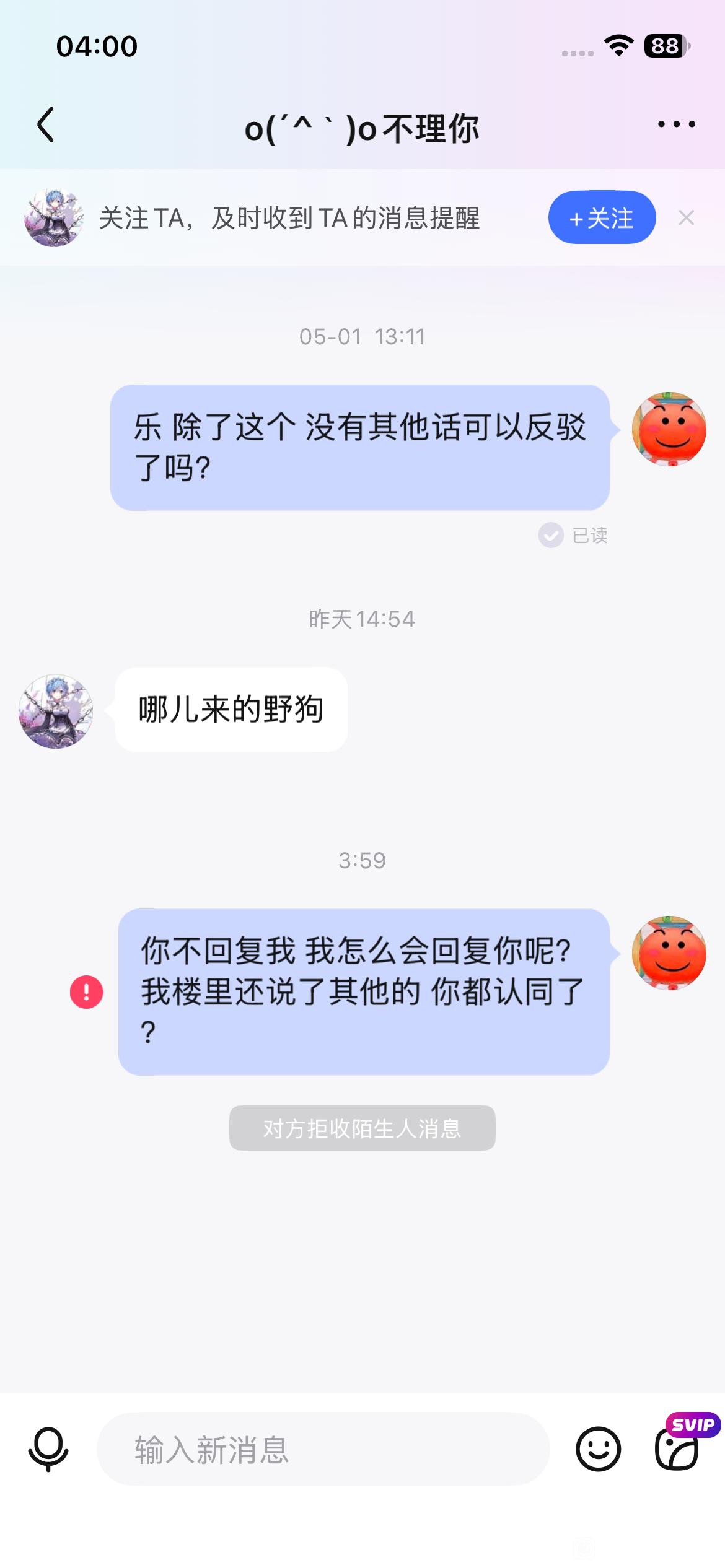Open the voice input microphone
Screen dimensions: 725x1568
tap(48, 1449)
